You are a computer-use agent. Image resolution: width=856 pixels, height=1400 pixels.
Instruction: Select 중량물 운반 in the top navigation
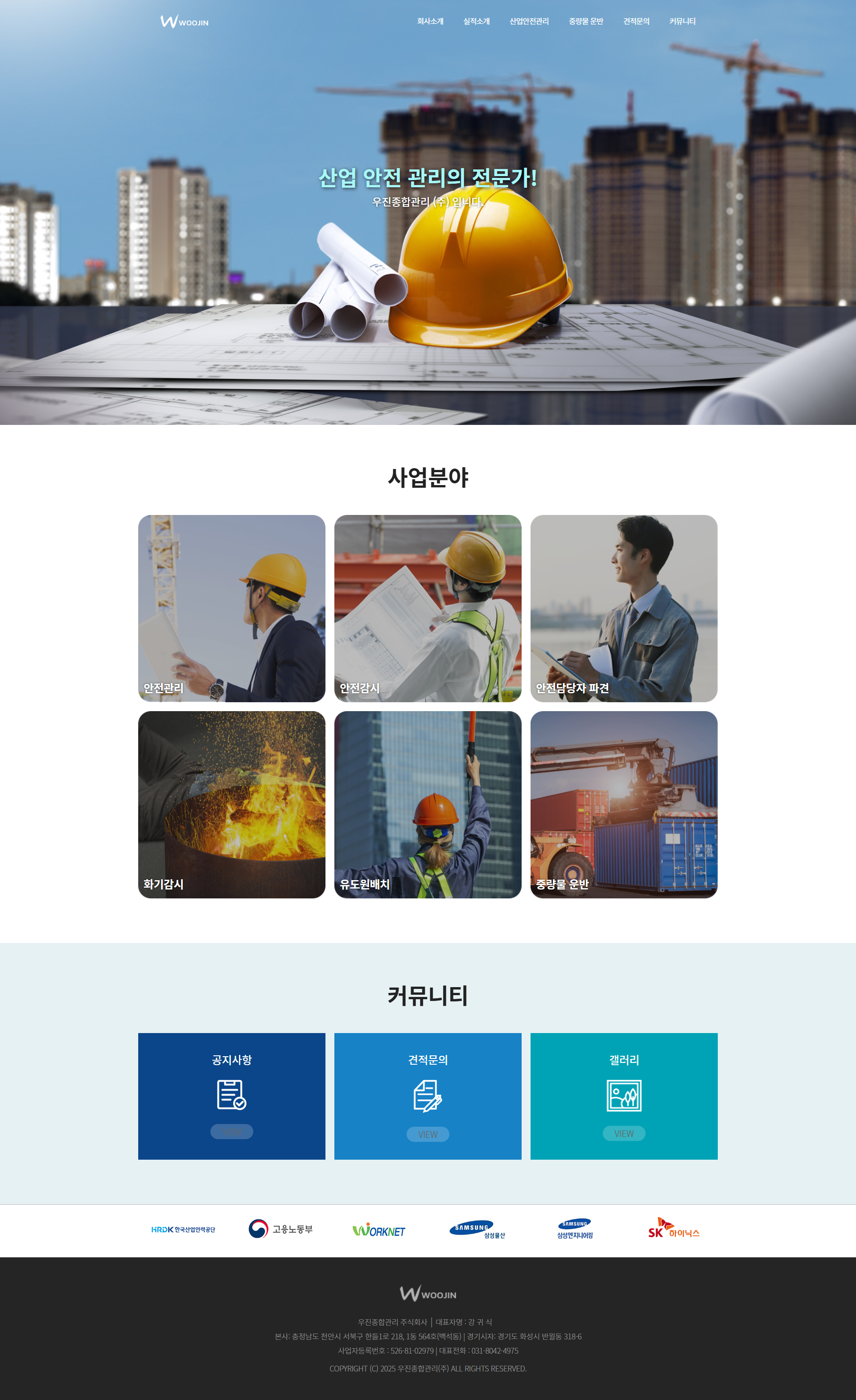586,21
